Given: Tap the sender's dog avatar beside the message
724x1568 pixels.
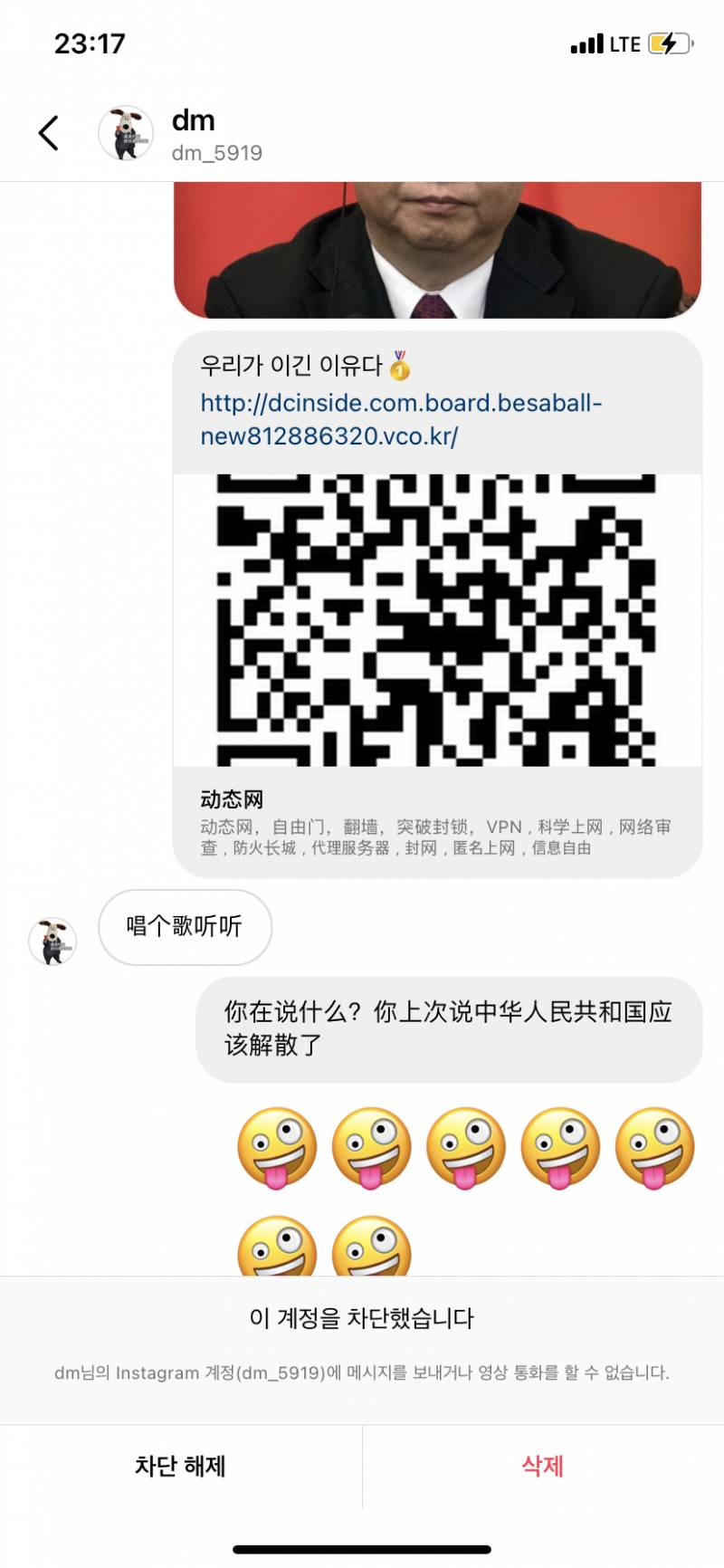Looking at the screenshot, I should (x=52, y=942).
